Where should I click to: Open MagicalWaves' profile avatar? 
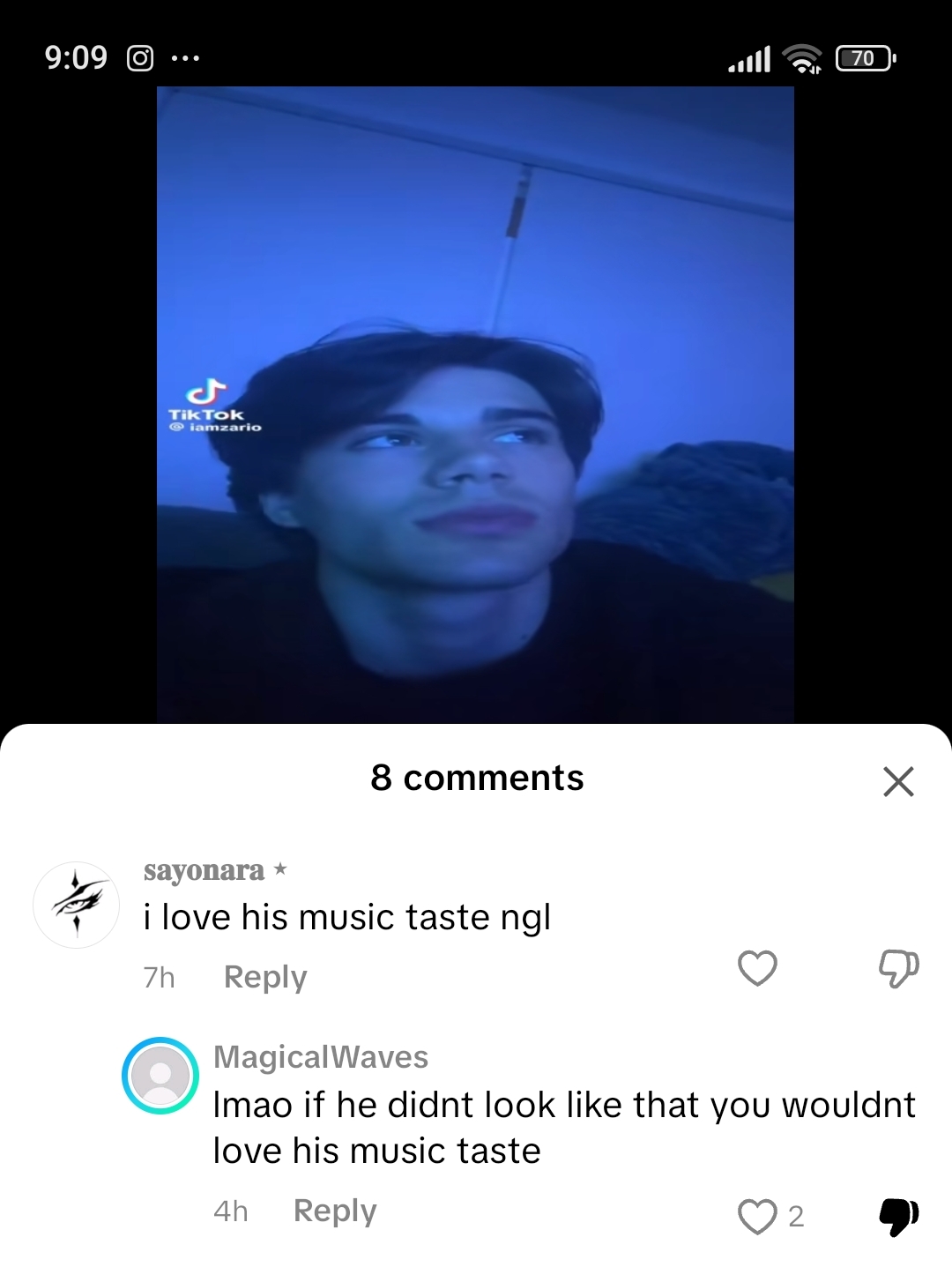pos(160,1076)
